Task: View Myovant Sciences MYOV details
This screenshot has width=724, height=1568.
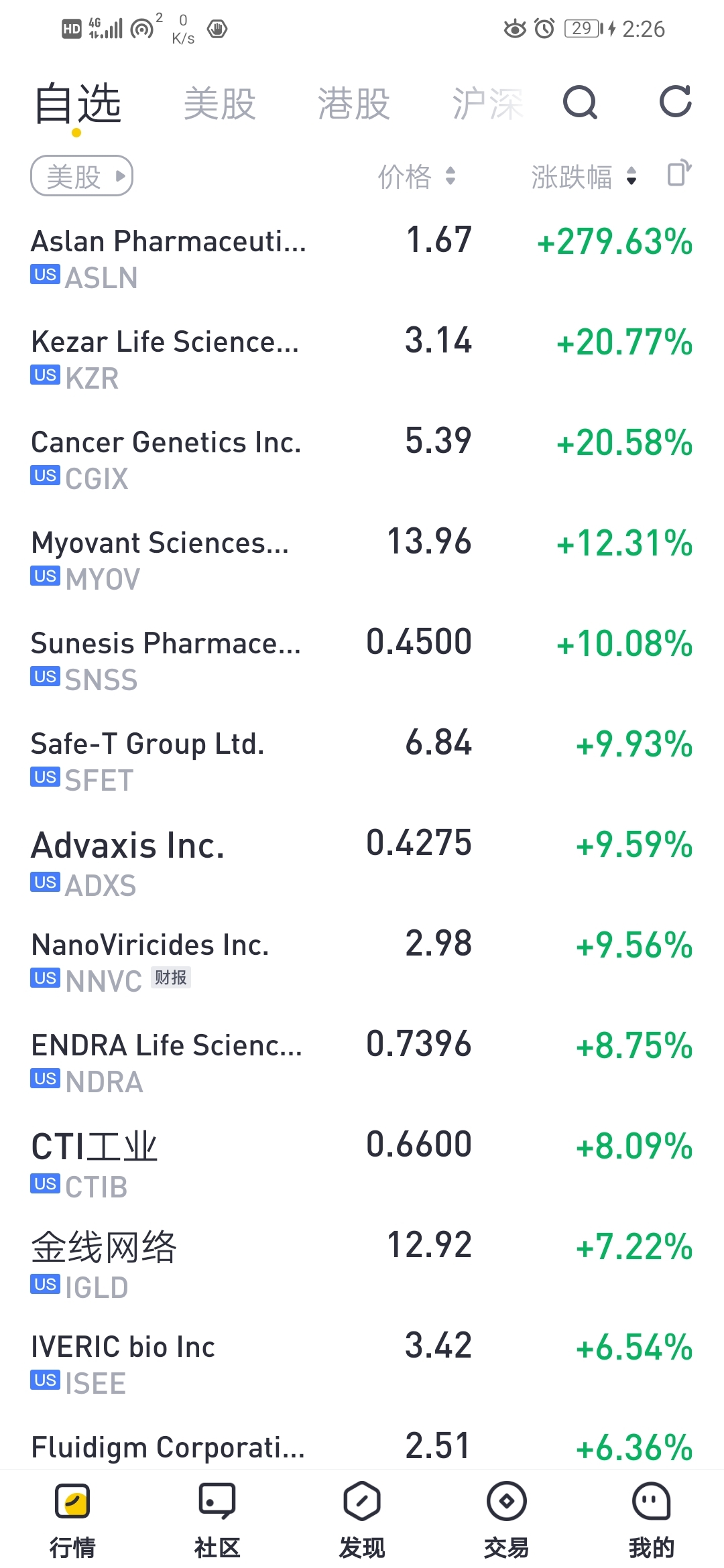Action: [x=362, y=560]
